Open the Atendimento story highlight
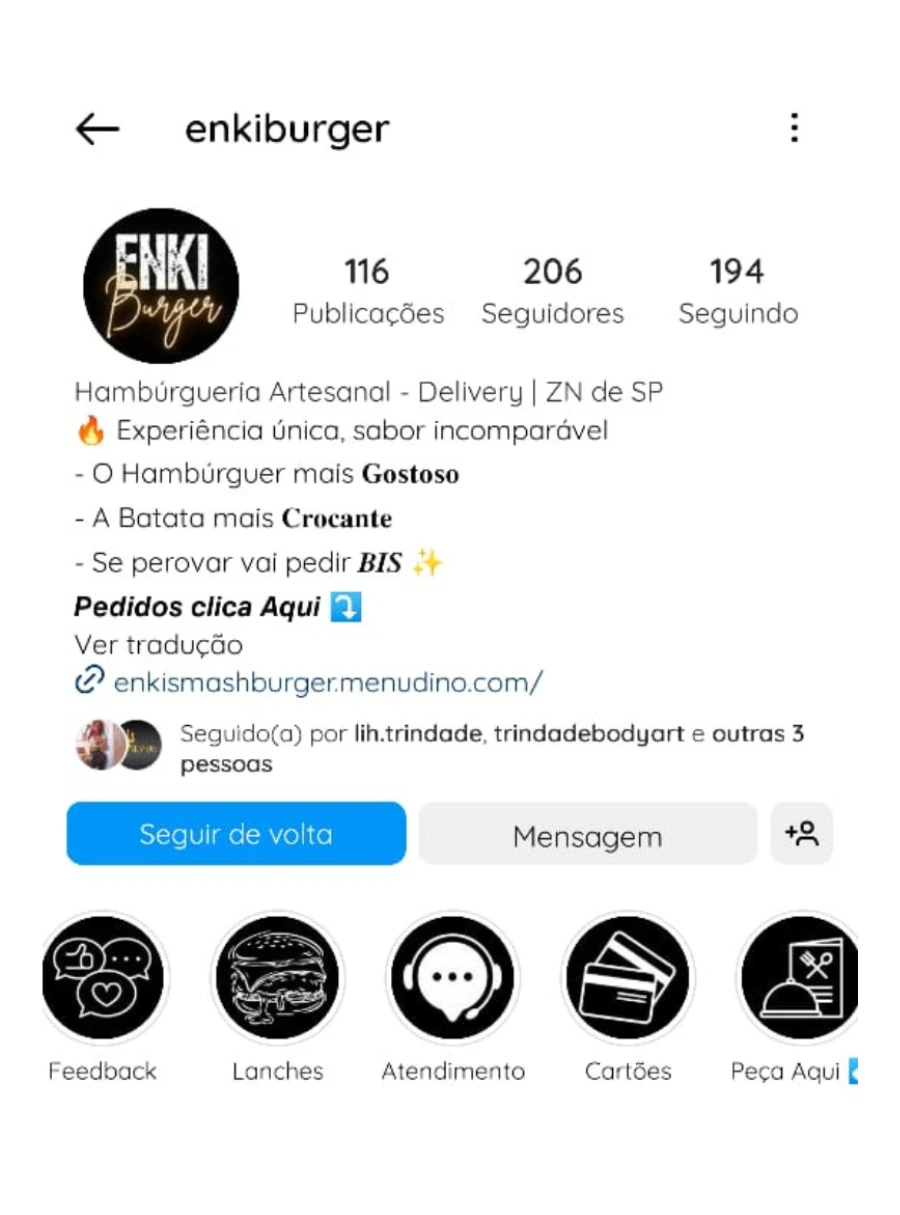 453,979
